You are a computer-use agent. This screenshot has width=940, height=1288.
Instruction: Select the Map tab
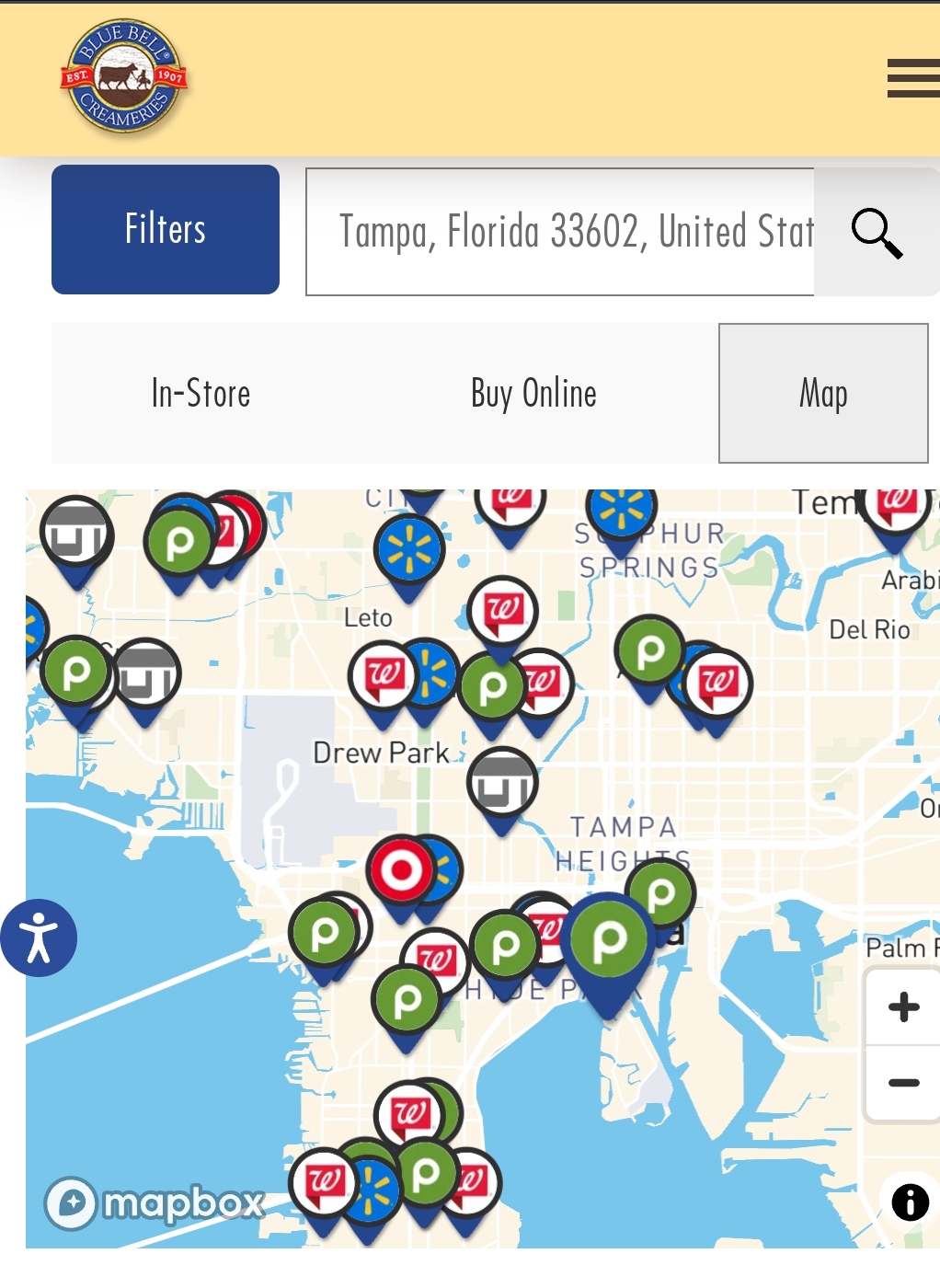click(823, 394)
